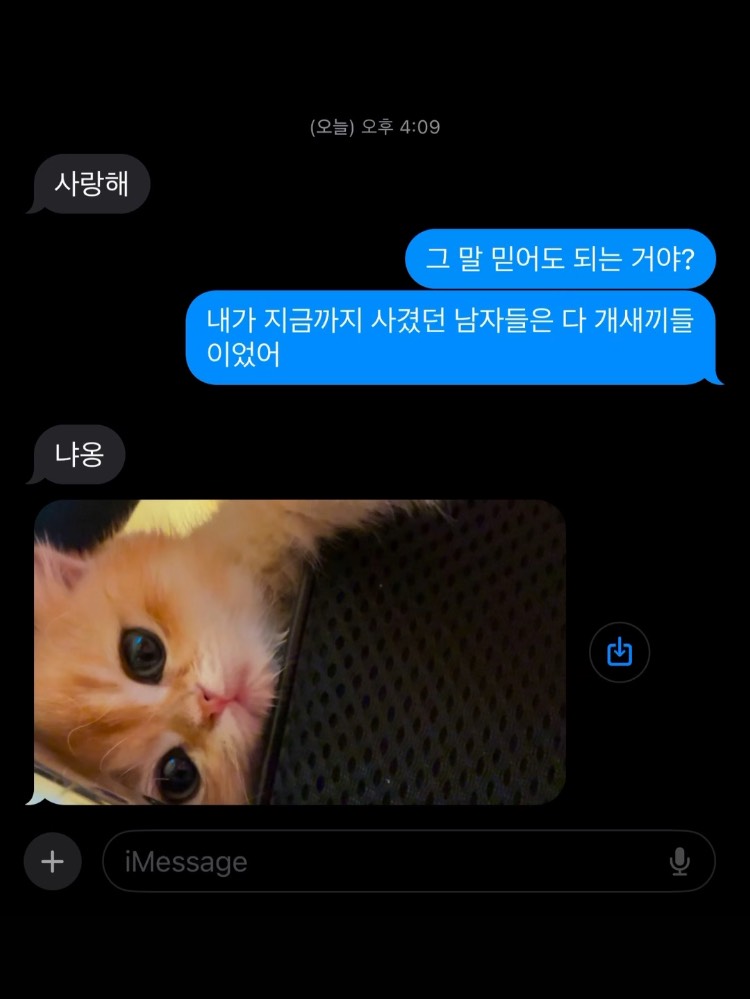Viewport: 750px width, 999px height.
Task: Open the plus attachments menu
Action: pos(52,861)
